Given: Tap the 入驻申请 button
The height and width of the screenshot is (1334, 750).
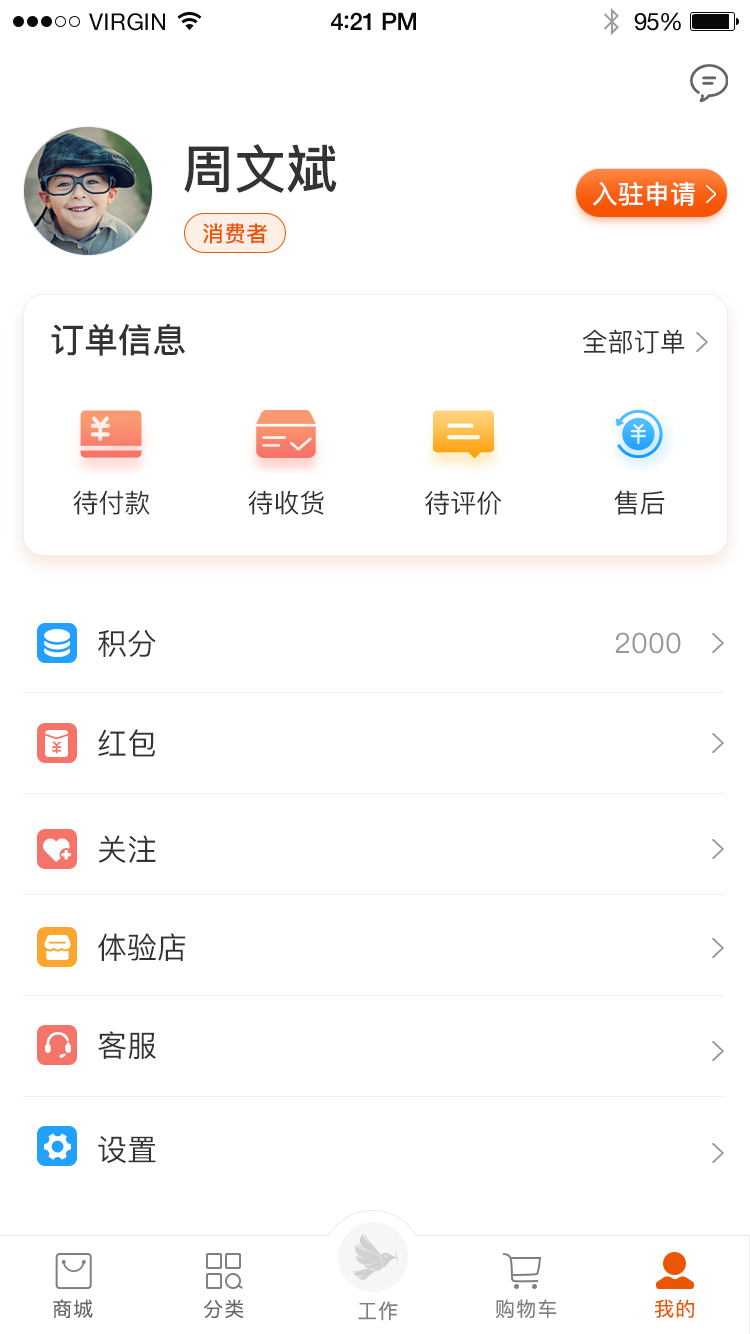Looking at the screenshot, I should coord(651,193).
